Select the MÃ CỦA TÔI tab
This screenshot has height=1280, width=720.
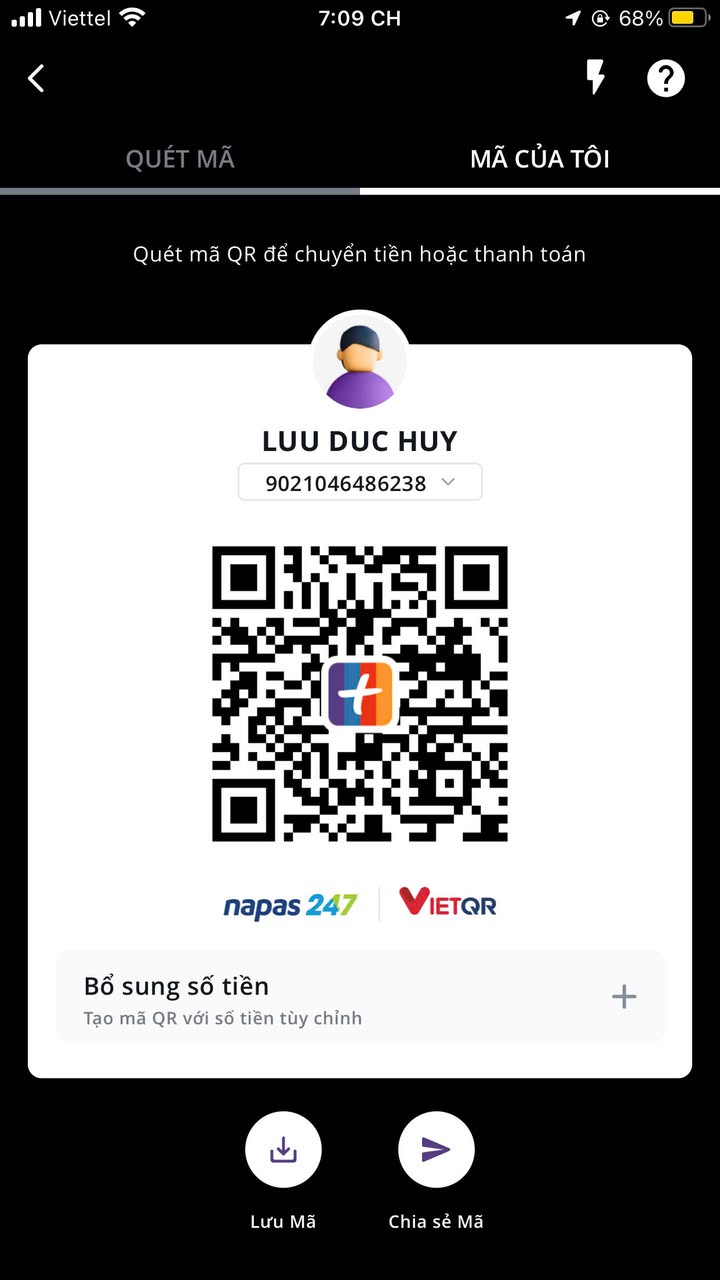tap(540, 159)
